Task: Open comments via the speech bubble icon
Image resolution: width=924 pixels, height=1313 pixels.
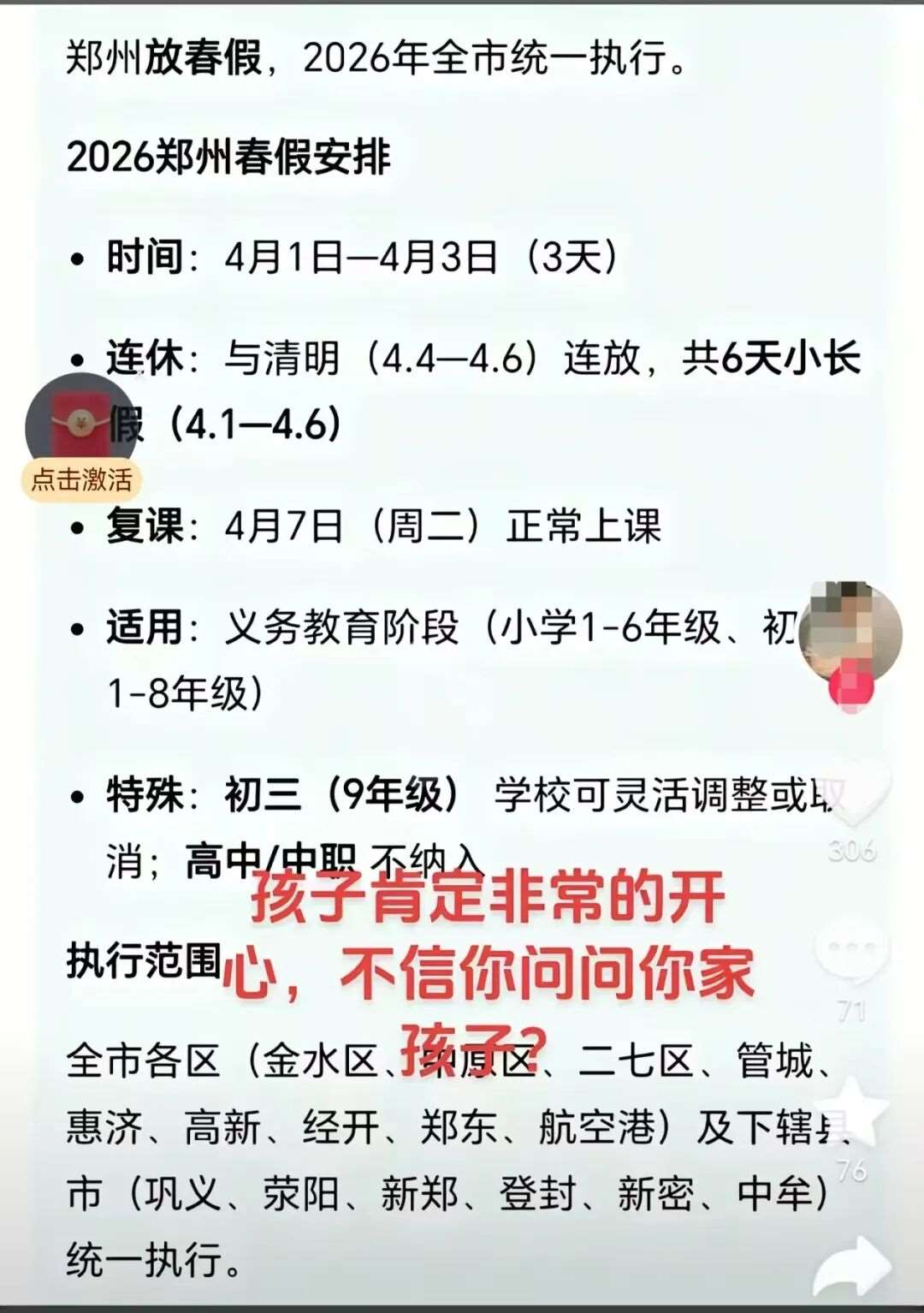Action: coord(853,944)
